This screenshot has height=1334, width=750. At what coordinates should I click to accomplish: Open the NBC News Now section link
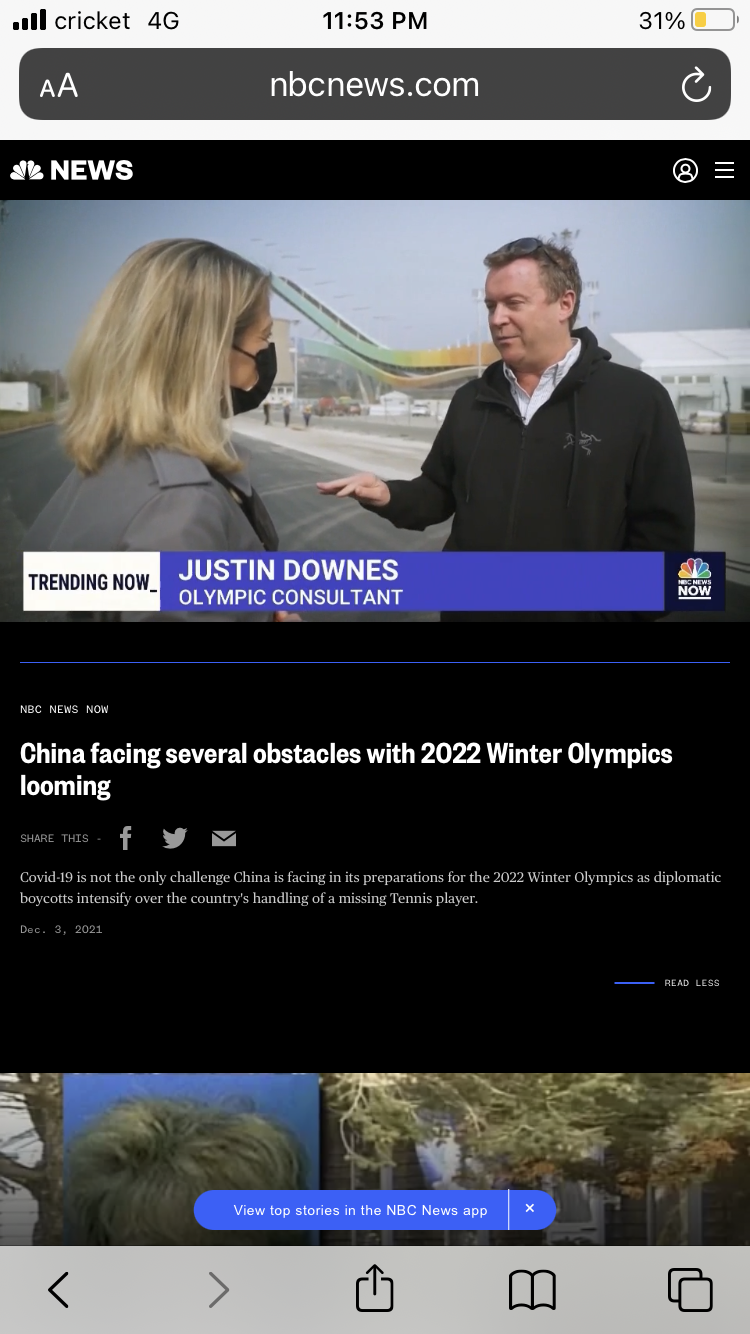tap(64, 709)
